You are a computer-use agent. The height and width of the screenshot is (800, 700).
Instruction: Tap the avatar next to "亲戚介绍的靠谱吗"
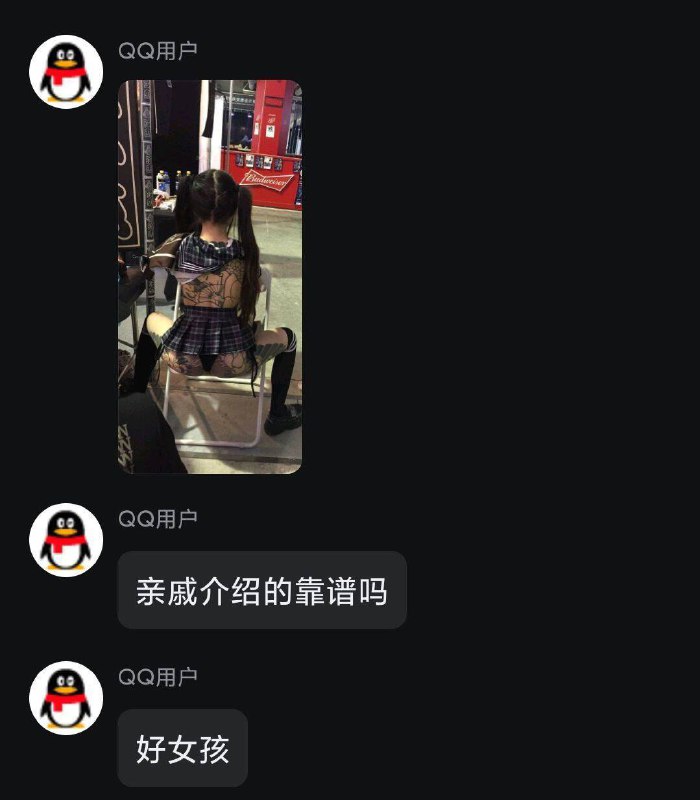pyautogui.click(x=66, y=540)
